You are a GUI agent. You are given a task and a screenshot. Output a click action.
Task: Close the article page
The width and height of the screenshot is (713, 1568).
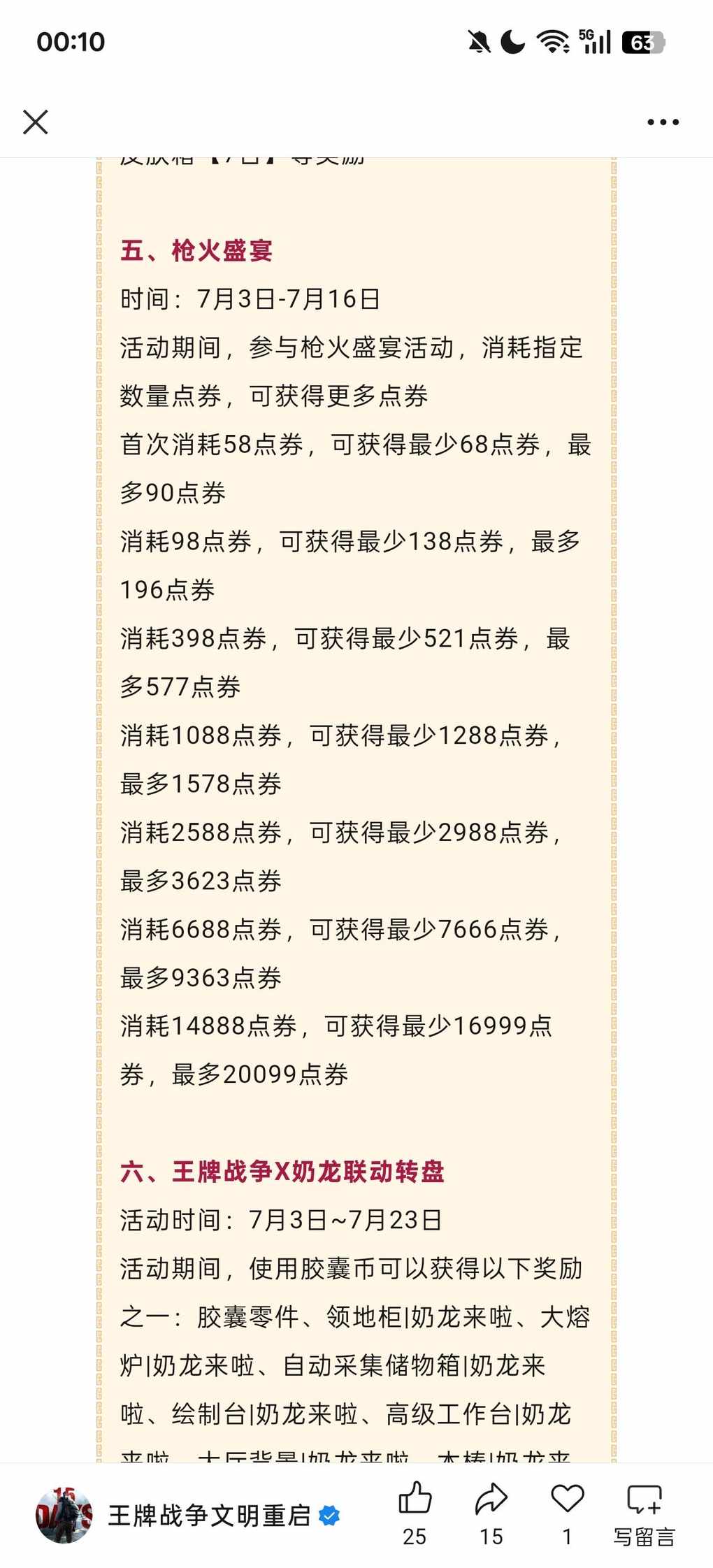click(35, 122)
